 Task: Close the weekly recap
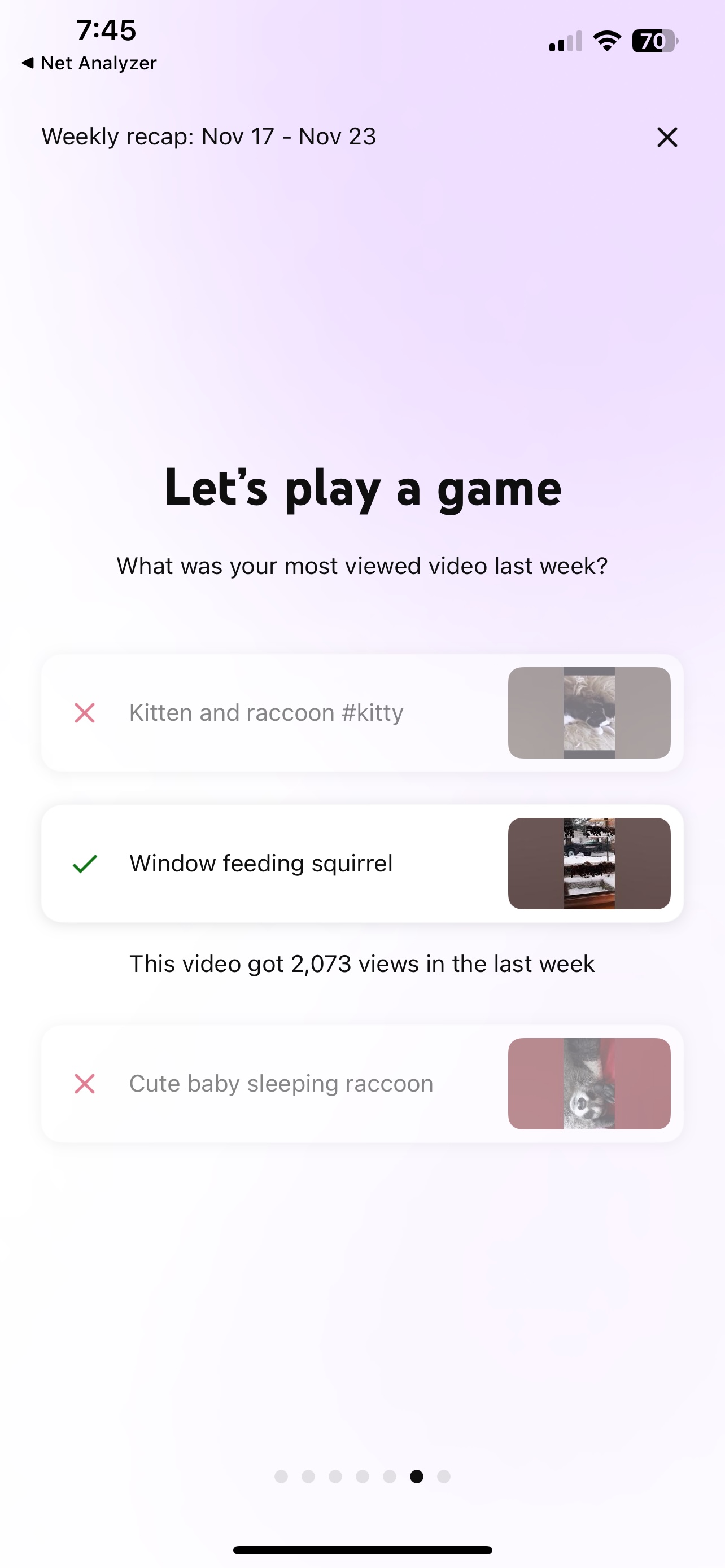click(667, 137)
